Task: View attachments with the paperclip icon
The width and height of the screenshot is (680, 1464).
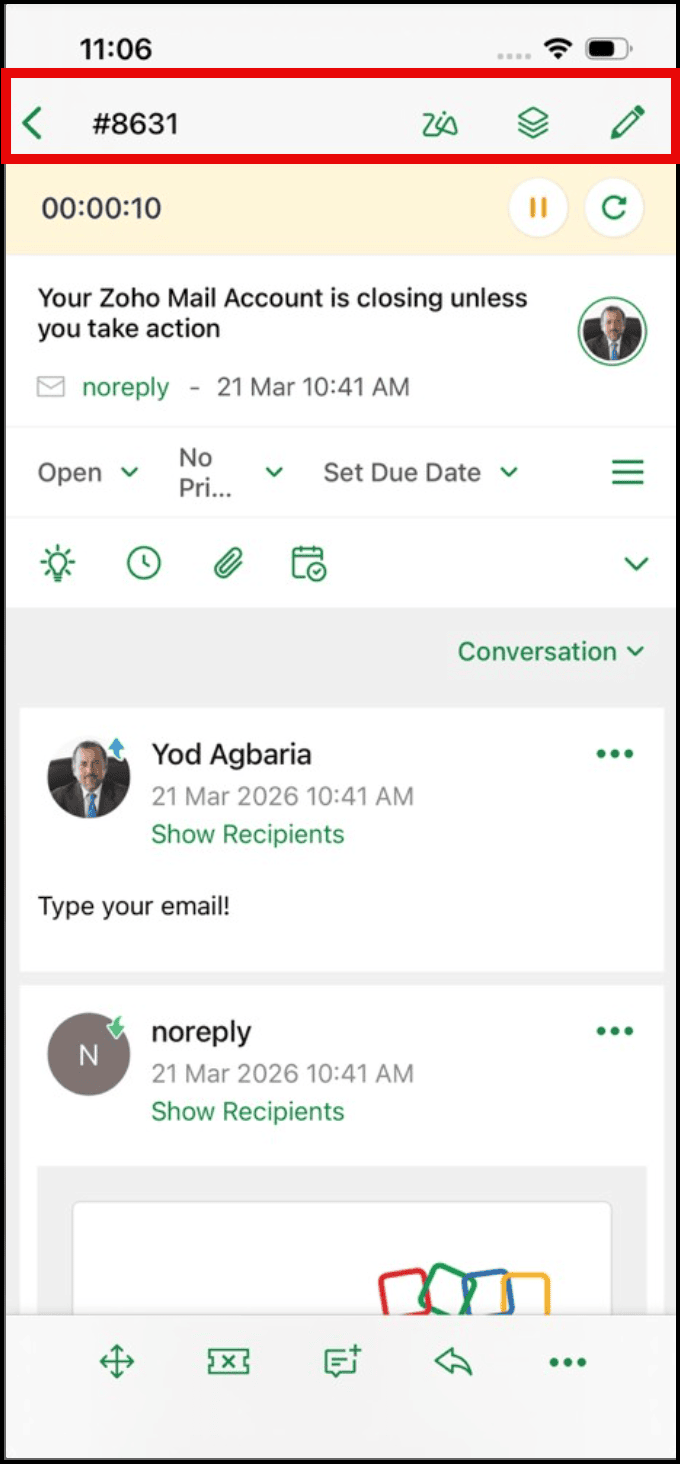Action: (x=229, y=564)
